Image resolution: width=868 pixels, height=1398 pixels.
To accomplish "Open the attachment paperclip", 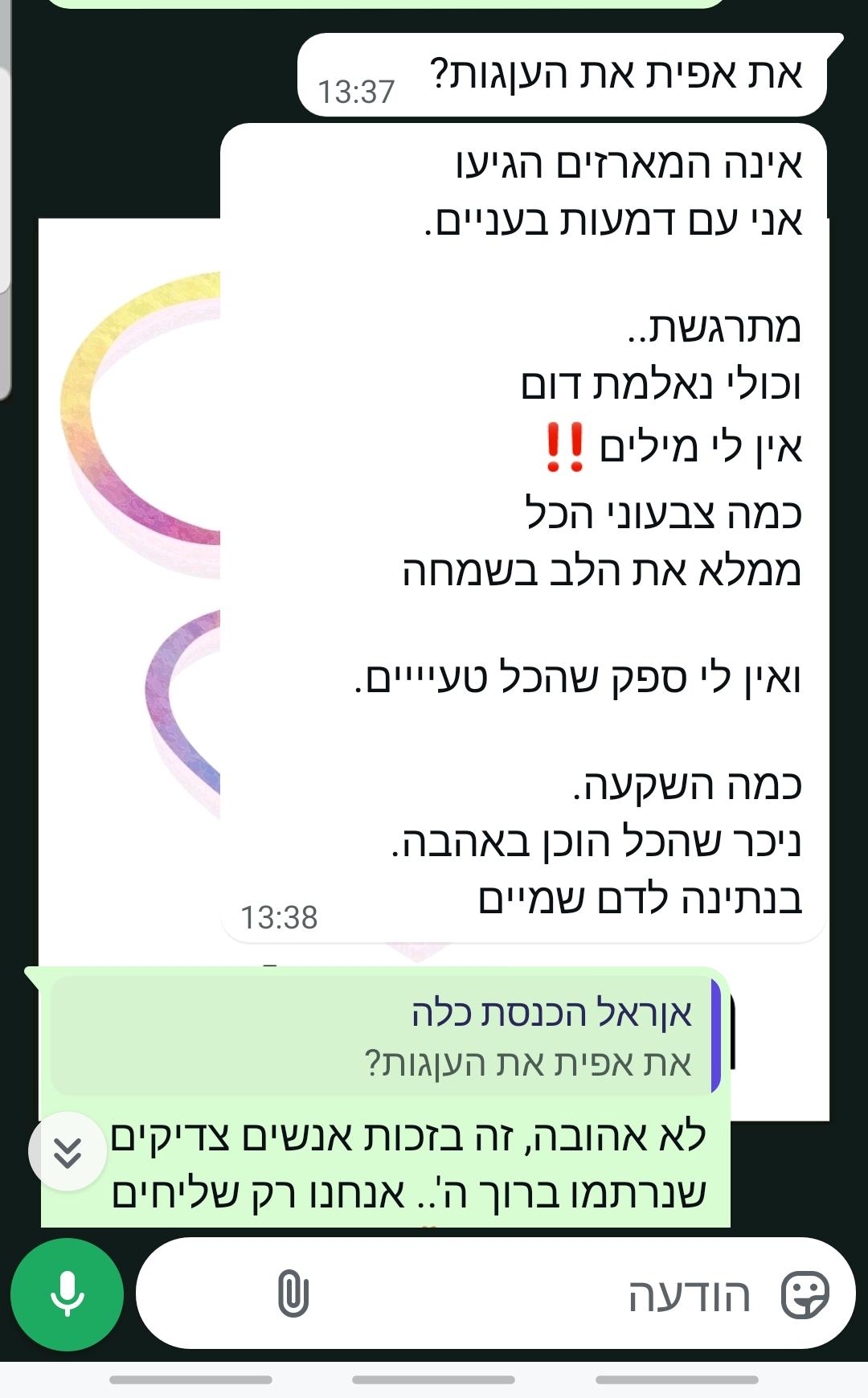I will pos(293,1293).
